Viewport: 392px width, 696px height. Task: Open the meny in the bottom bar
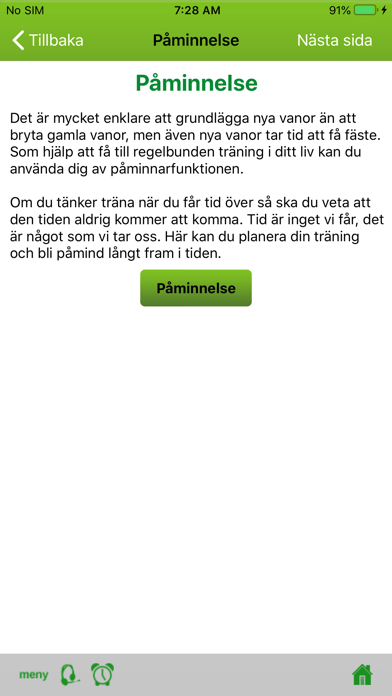click(x=34, y=675)
